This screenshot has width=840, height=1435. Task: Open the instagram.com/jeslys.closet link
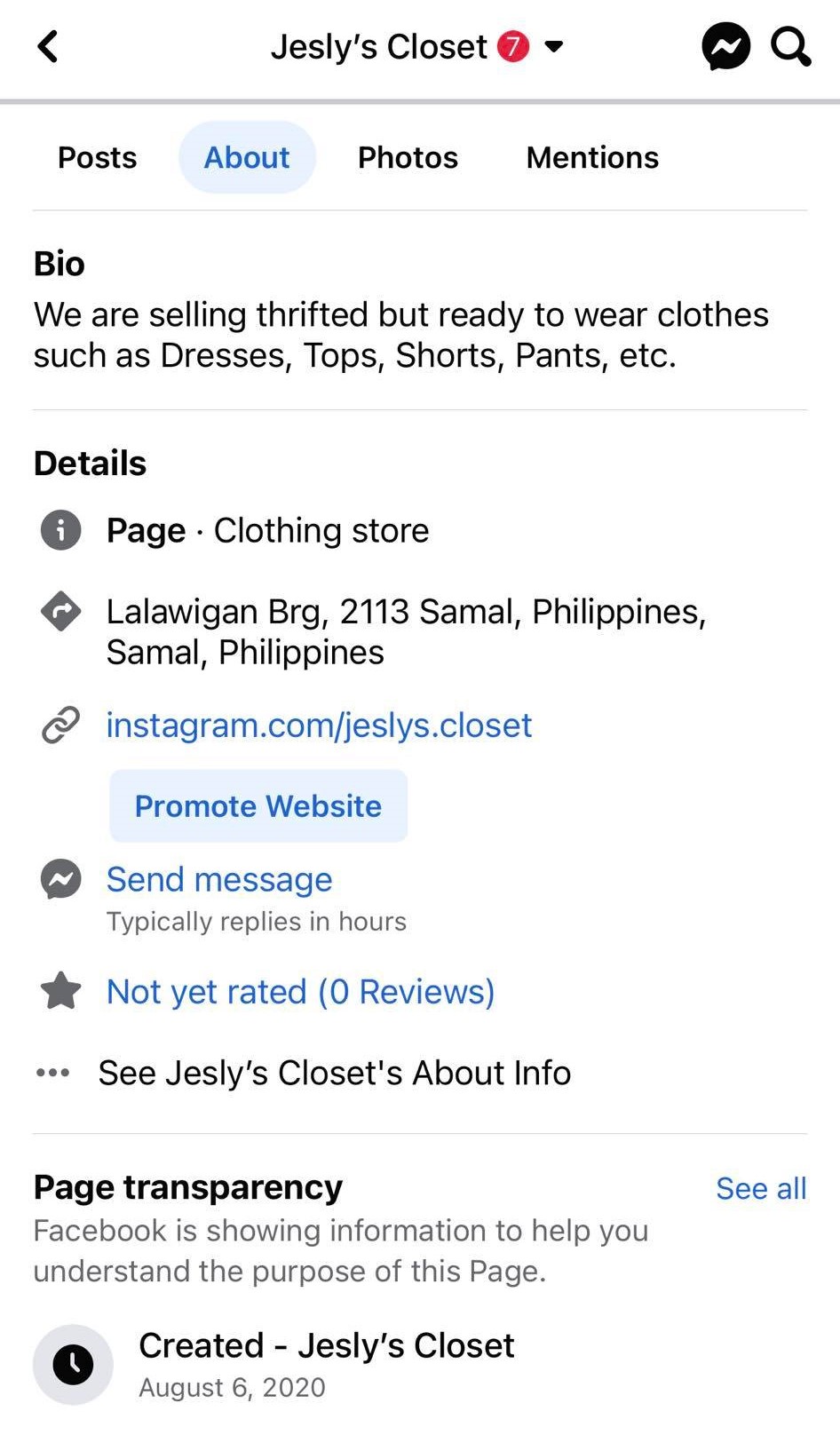point(319,725)
